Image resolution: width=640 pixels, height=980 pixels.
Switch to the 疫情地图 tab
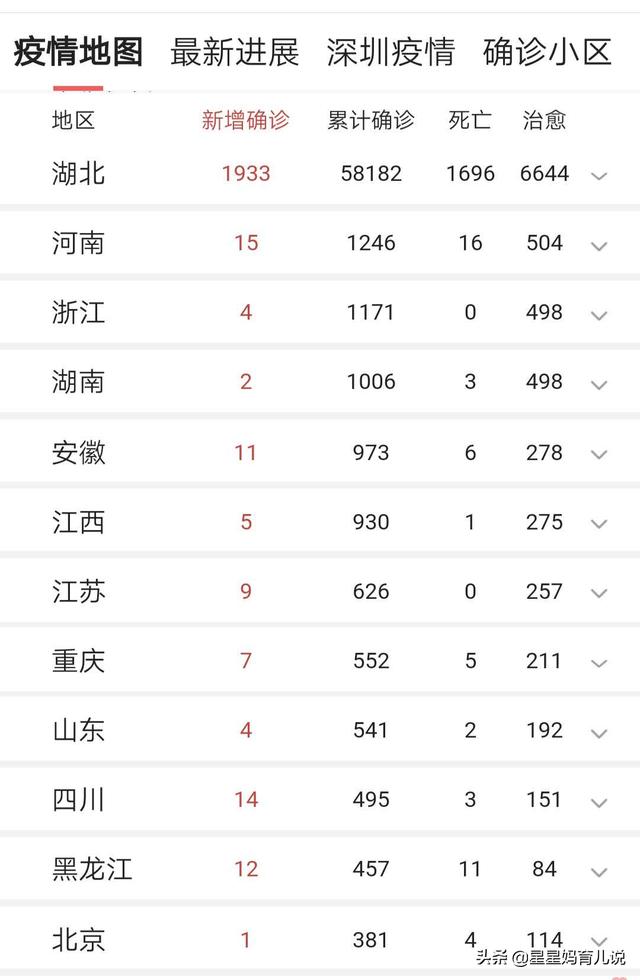pyautogui.click(x=78, y=51)
